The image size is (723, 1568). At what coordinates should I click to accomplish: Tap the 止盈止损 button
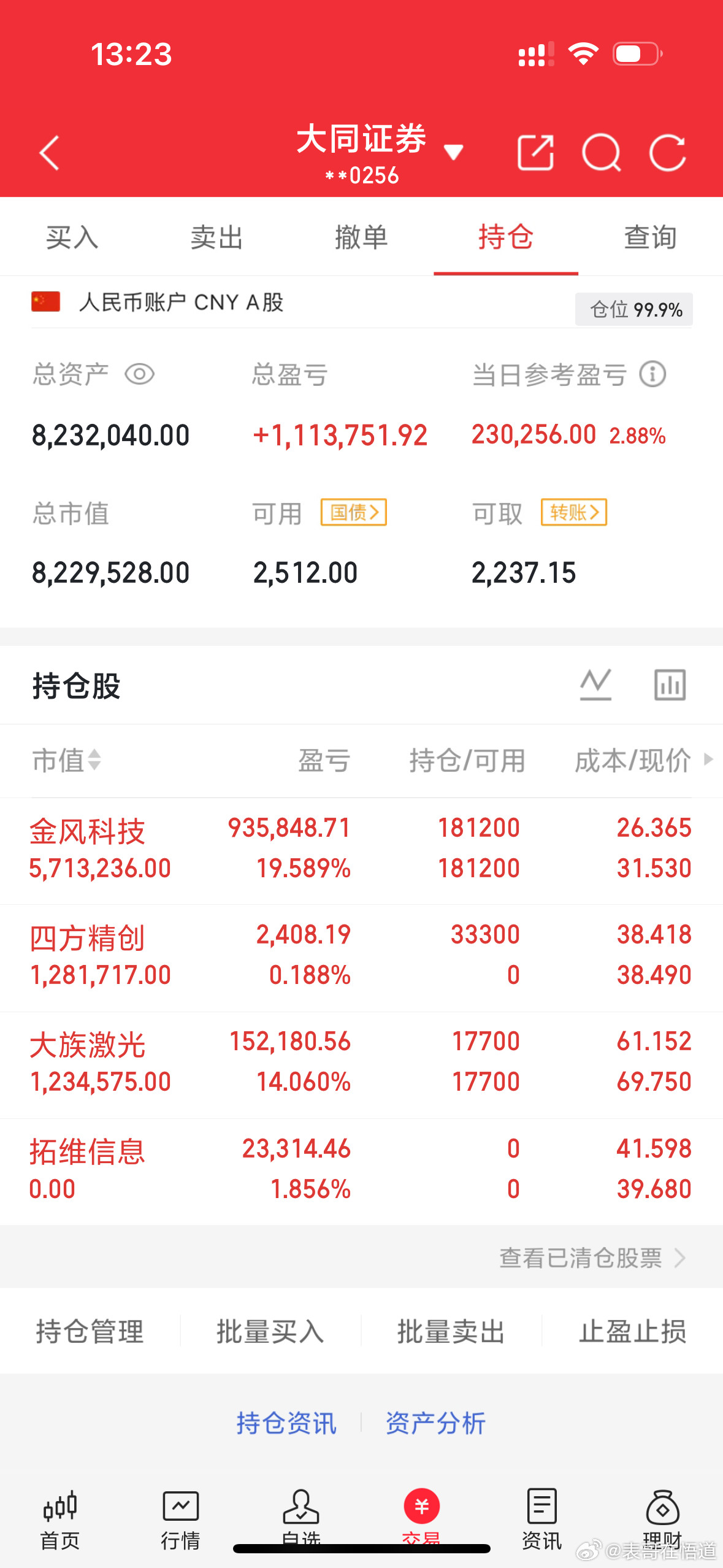tap(633, 1331)
